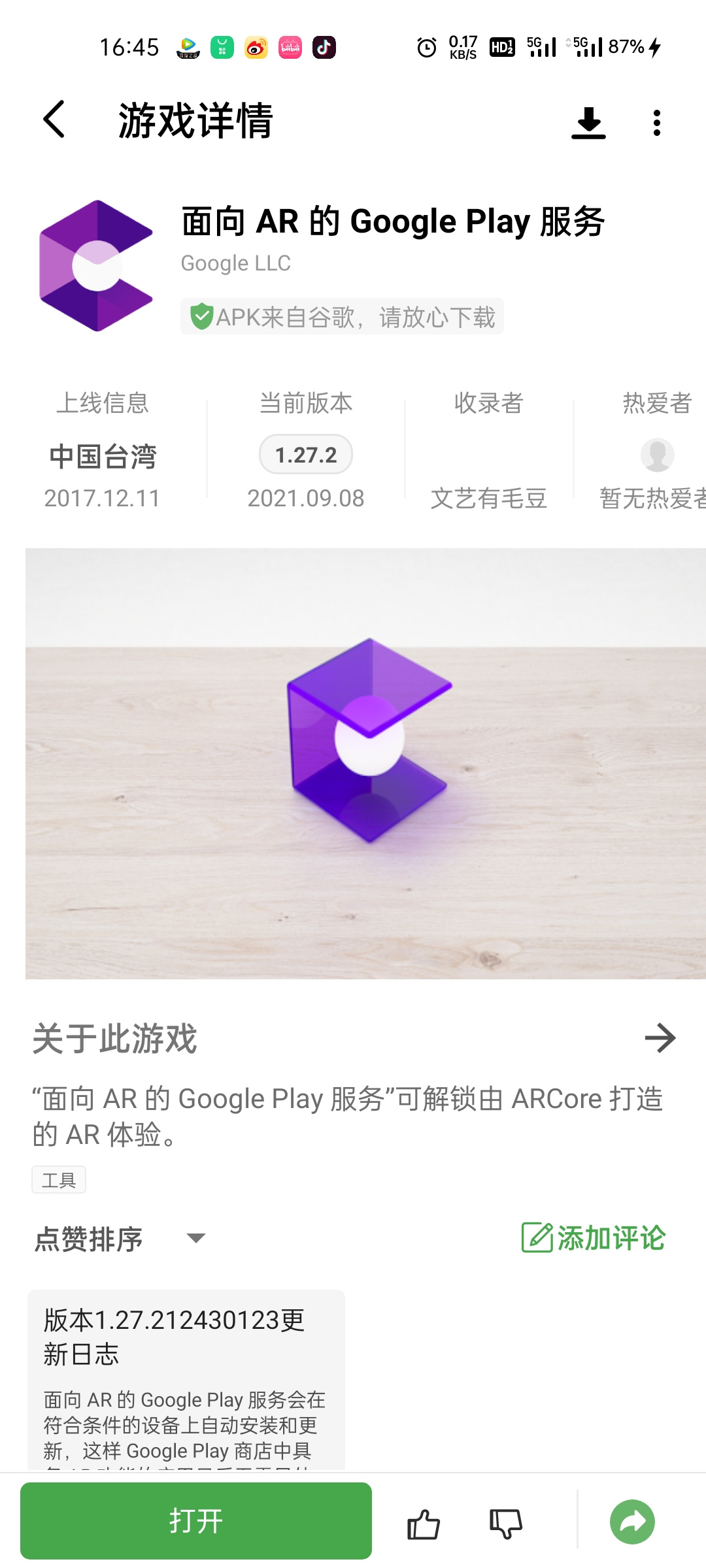Go back from the 游戏详情 page
706x1568 pixels.
[x=54, y=120]
